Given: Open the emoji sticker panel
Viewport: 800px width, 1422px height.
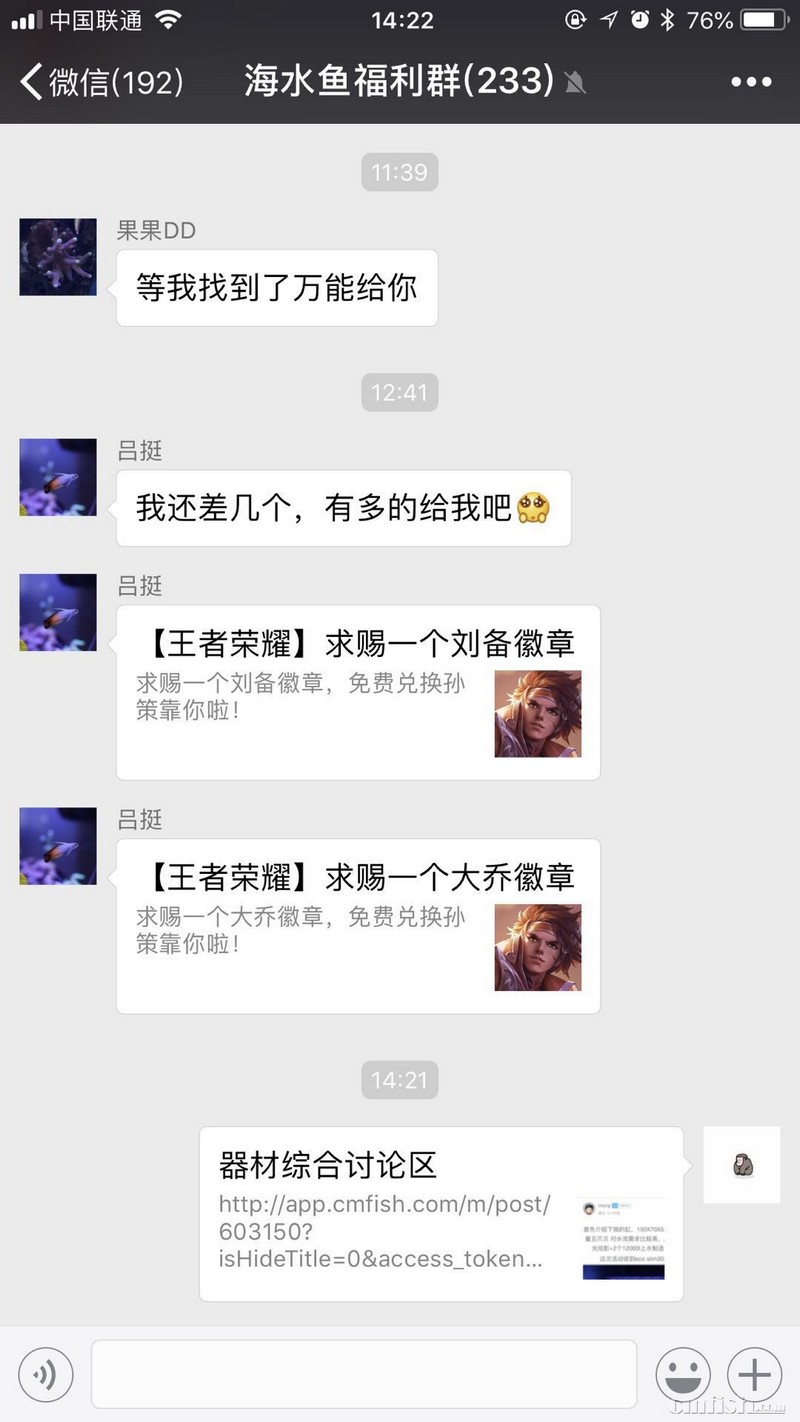Looking at the screenshot, I should click(x=683, y=1375).
